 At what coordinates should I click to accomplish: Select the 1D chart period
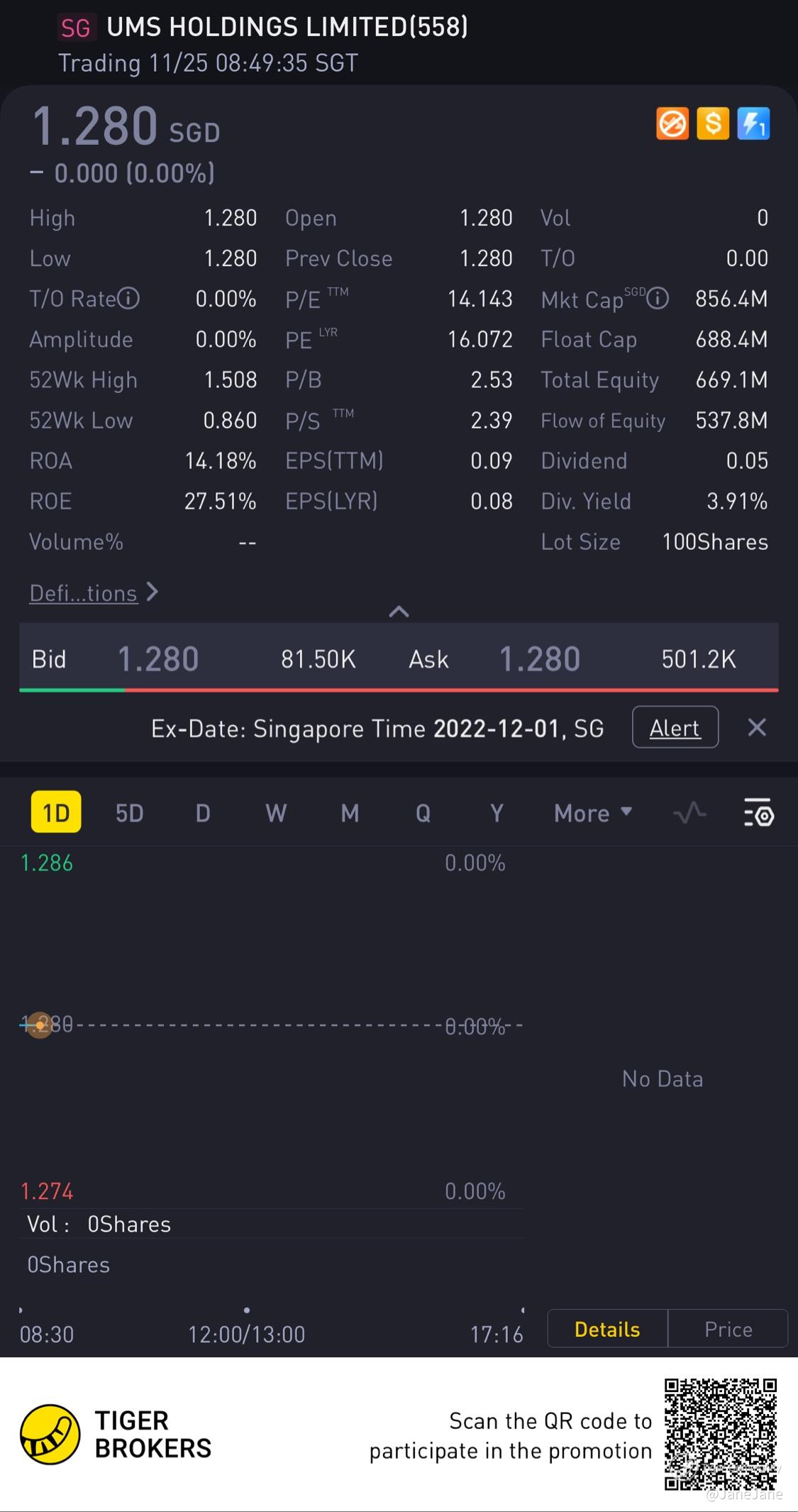pos(56,812)
